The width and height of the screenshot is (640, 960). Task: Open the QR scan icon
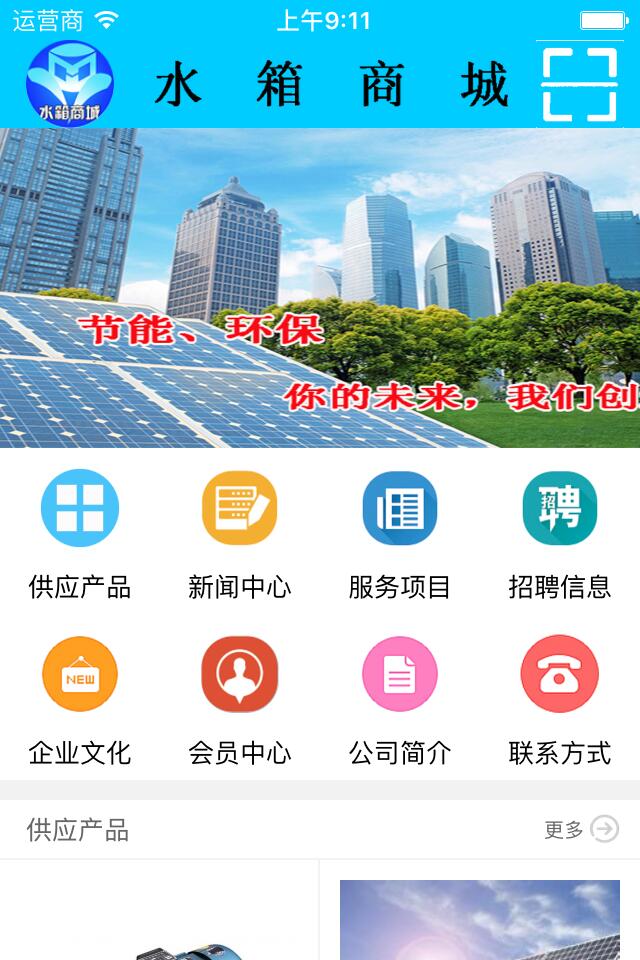click(579, 84)
